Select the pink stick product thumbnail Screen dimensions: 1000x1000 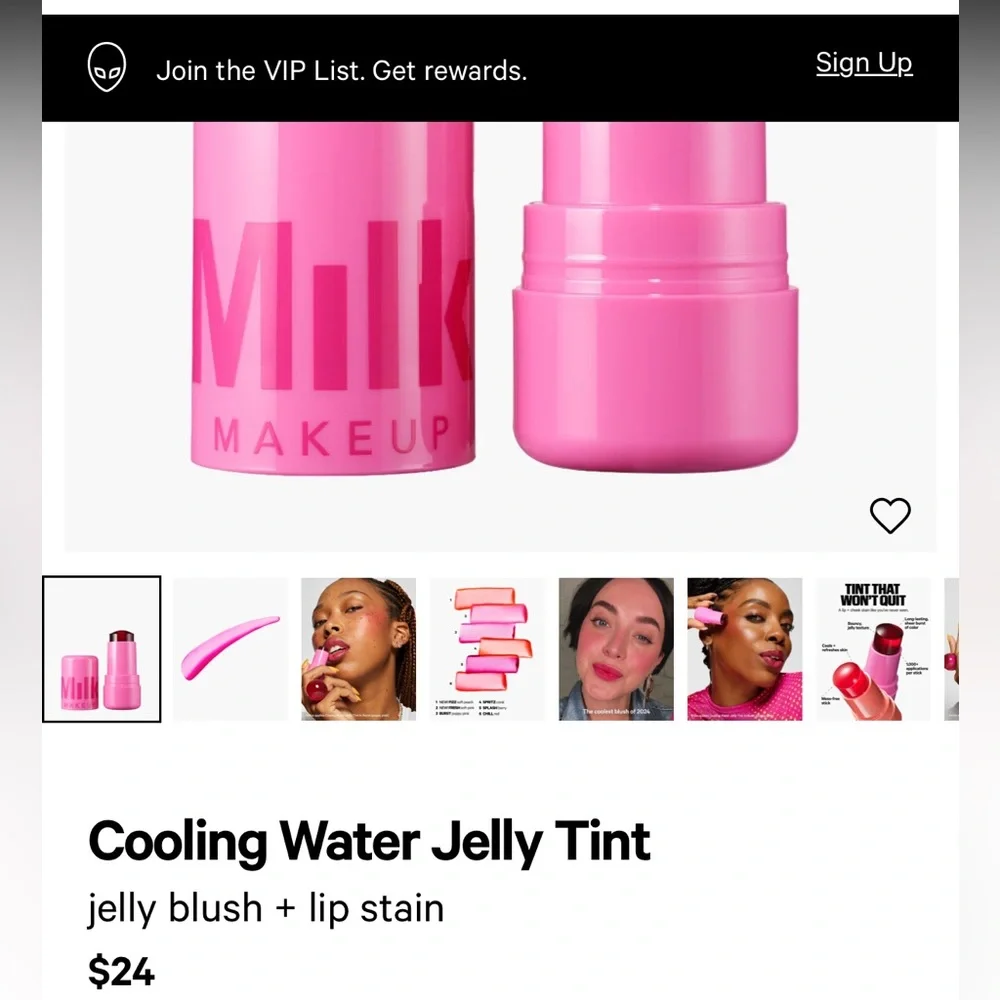coord(101,649)
